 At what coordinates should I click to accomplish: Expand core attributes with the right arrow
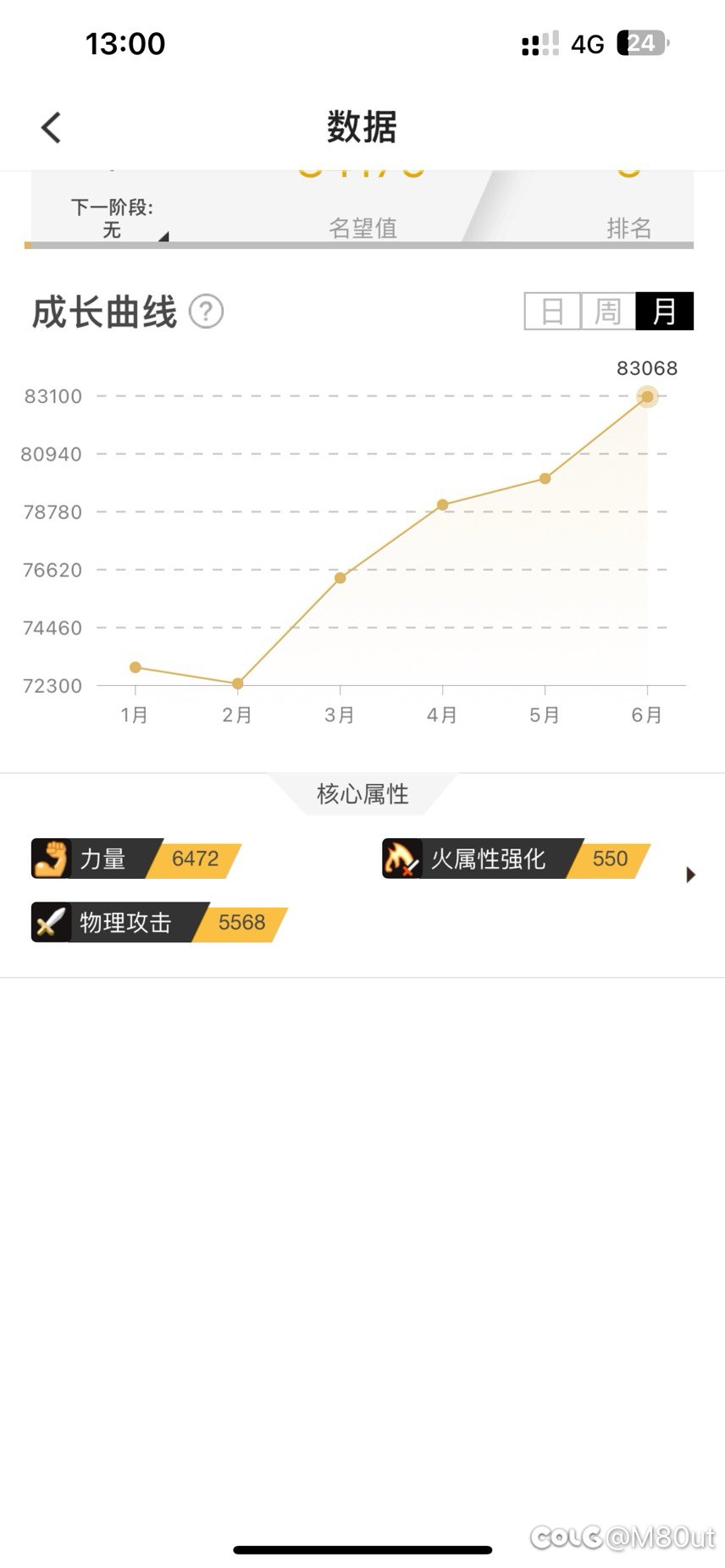click(x=691, y=875)
